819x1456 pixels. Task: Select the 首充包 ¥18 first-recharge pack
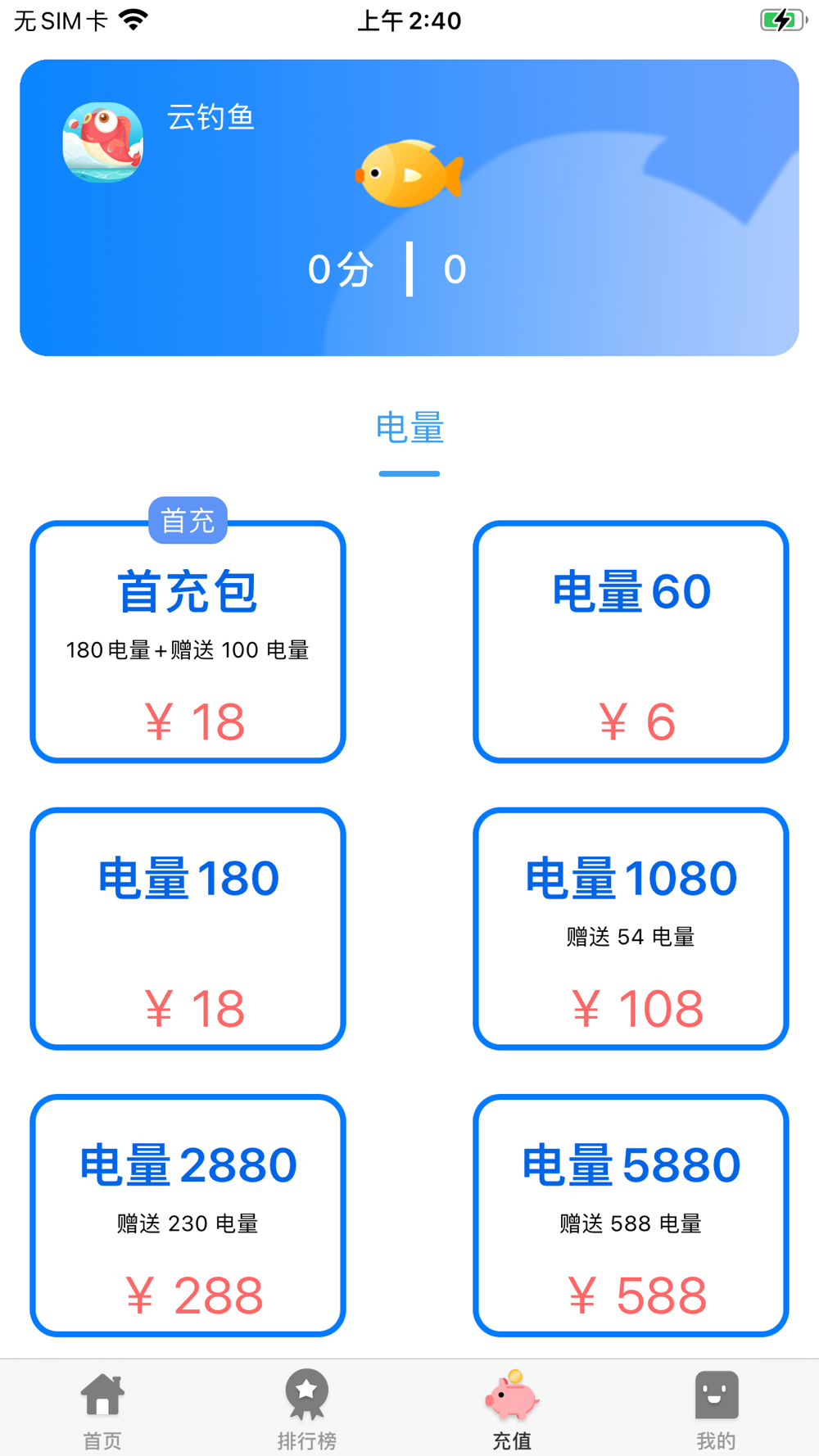188,641
